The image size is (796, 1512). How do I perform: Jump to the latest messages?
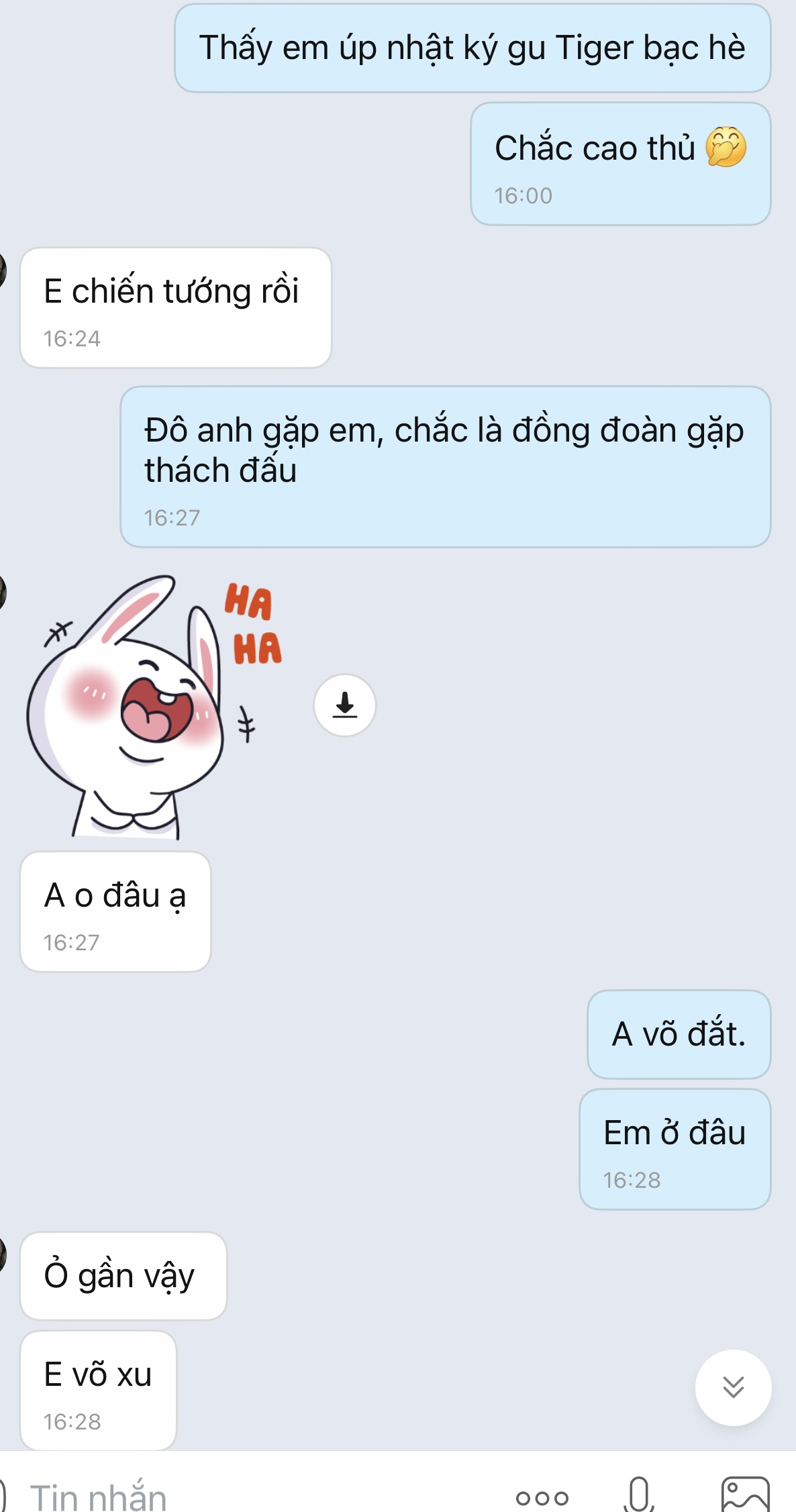coord(733,1387)
